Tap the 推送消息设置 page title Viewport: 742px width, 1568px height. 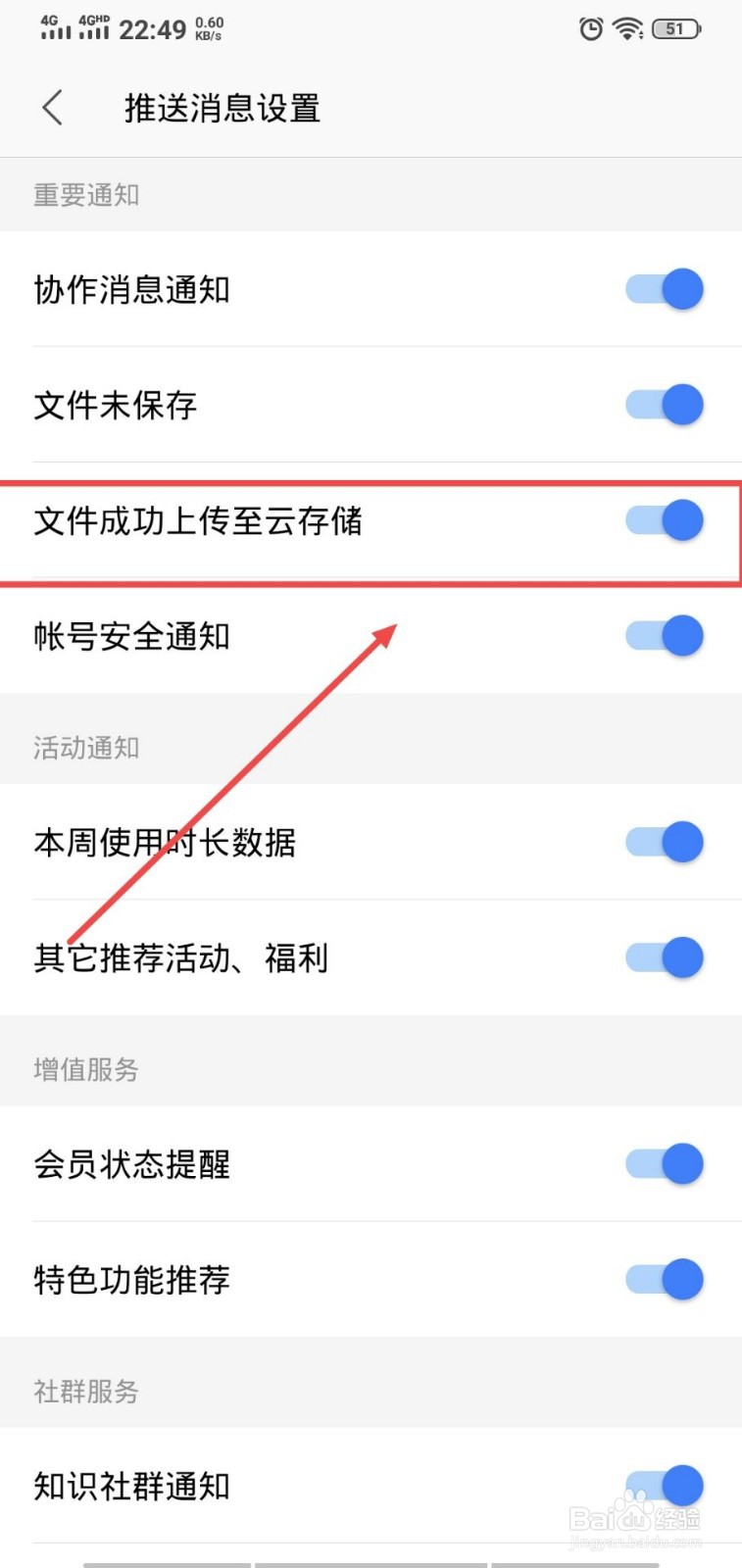point(221,109)
